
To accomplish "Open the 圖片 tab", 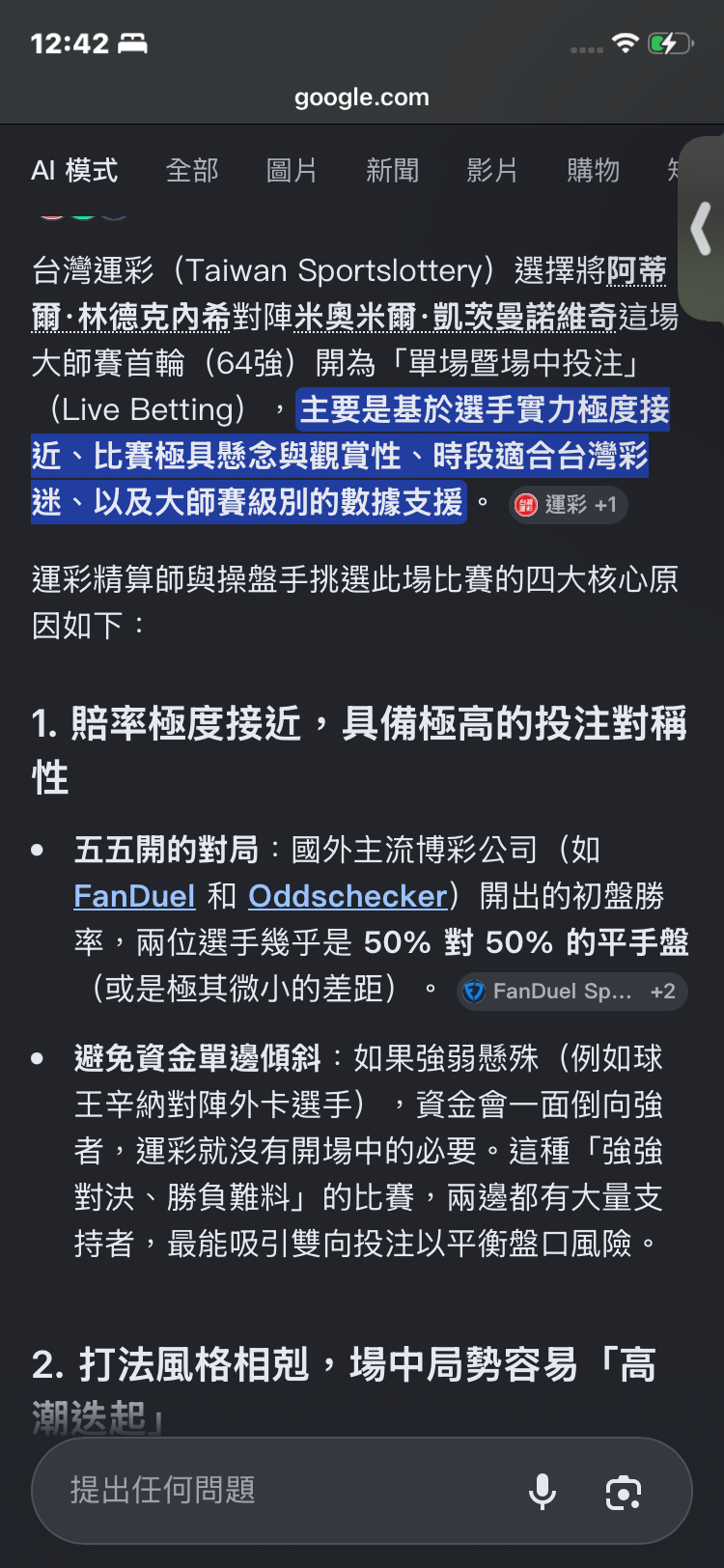I will [292, 171].
